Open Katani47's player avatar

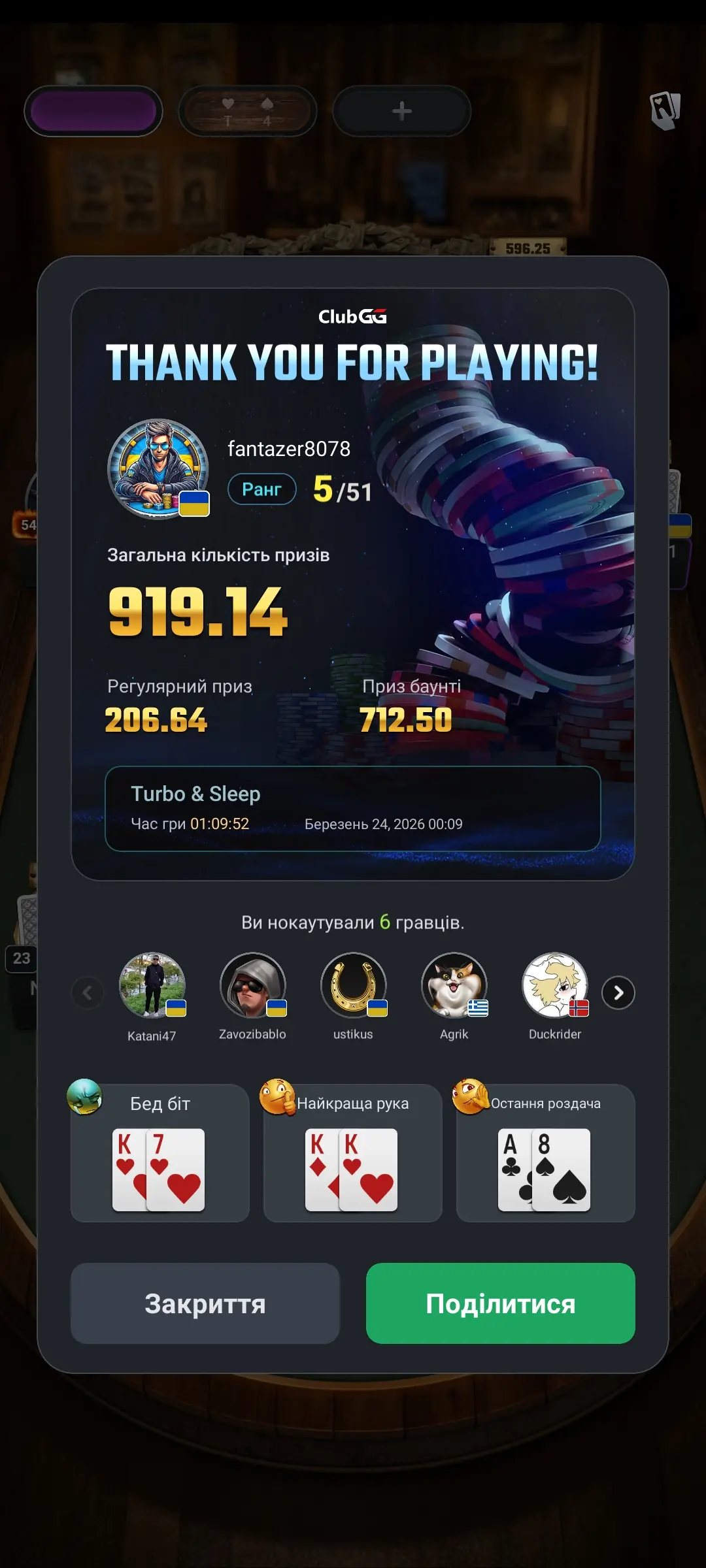[x=152, y=985]
